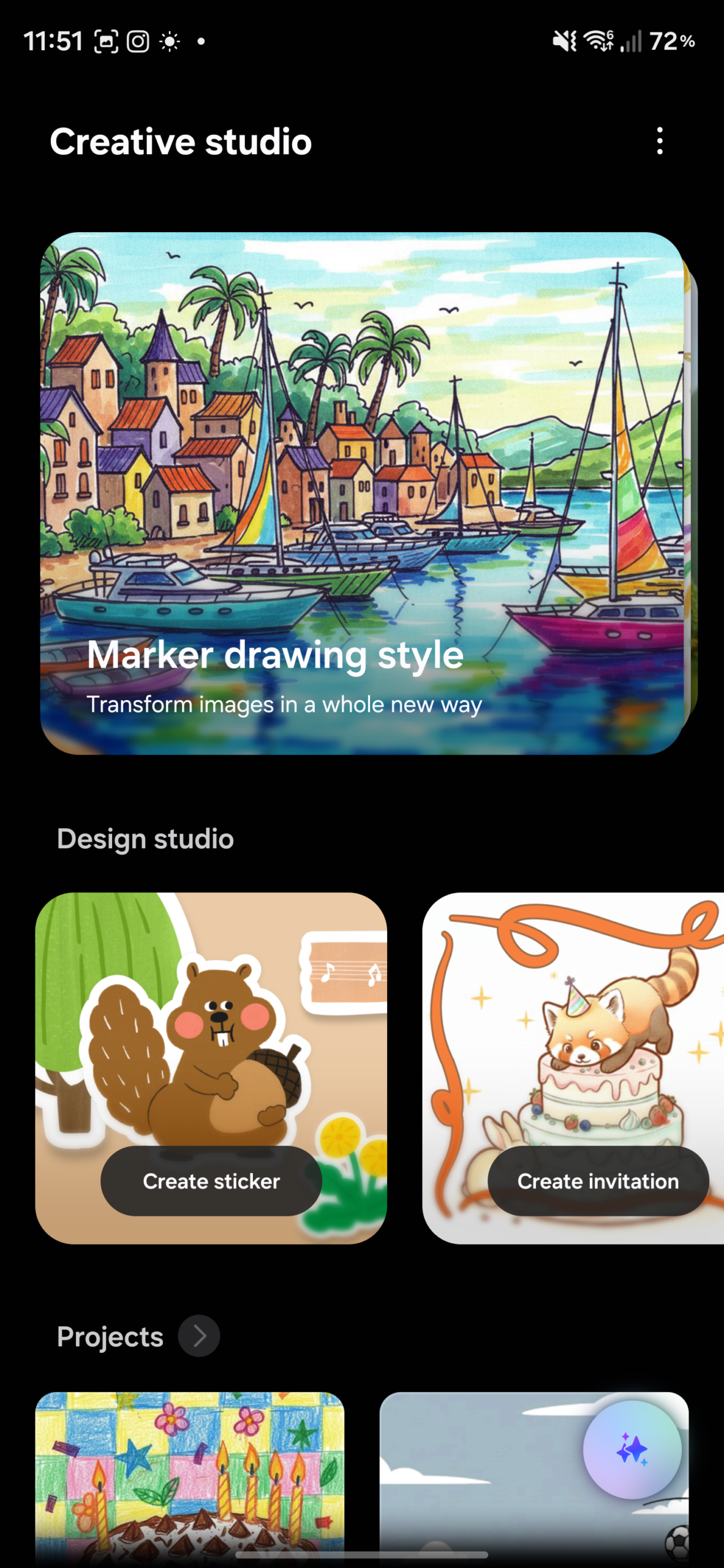Open the three-dot more options menu
This screenshot has width=724, height=1568.
[x=659, y=141]
